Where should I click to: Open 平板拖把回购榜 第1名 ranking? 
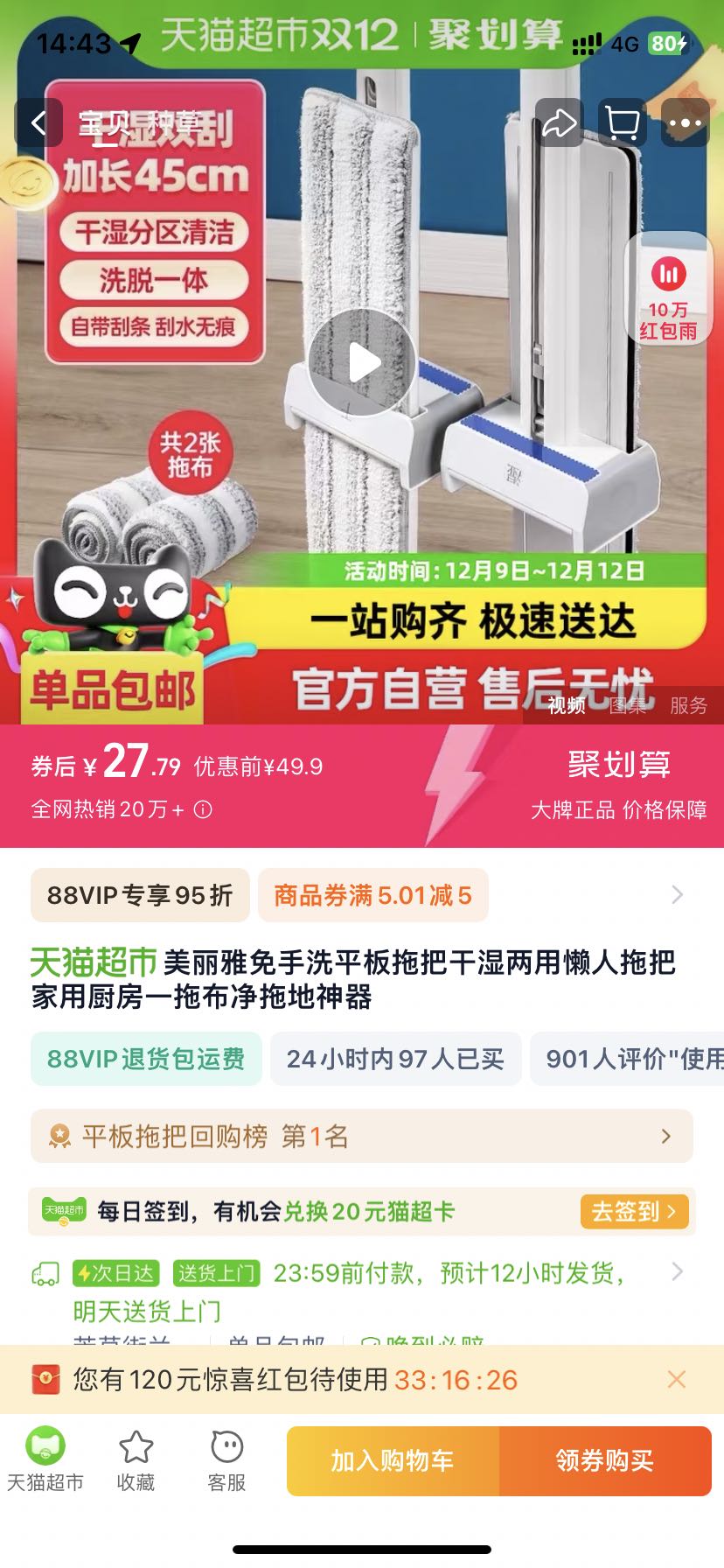(362, 1137)
